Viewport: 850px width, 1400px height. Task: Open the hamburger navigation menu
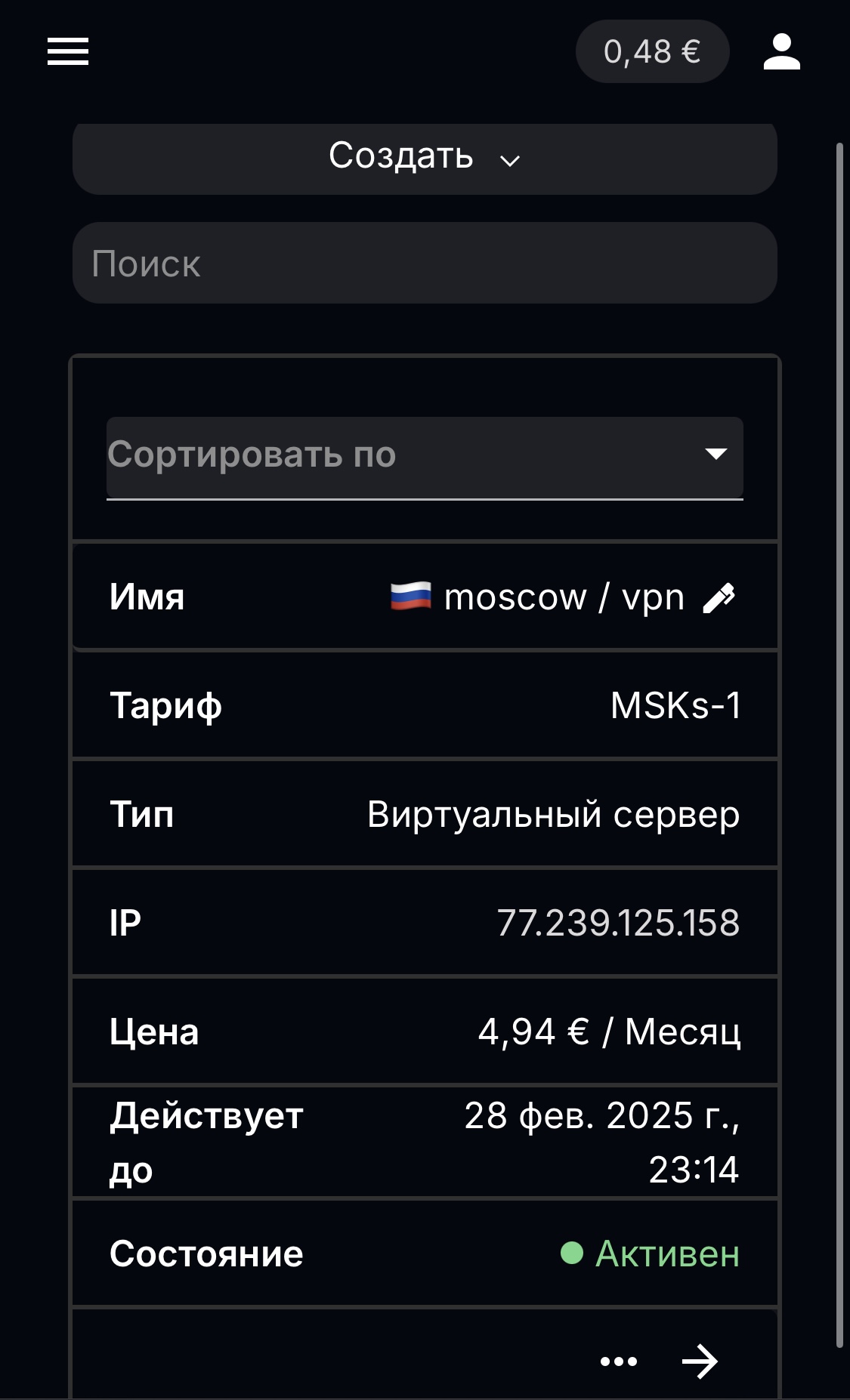(x=68, y=51)
